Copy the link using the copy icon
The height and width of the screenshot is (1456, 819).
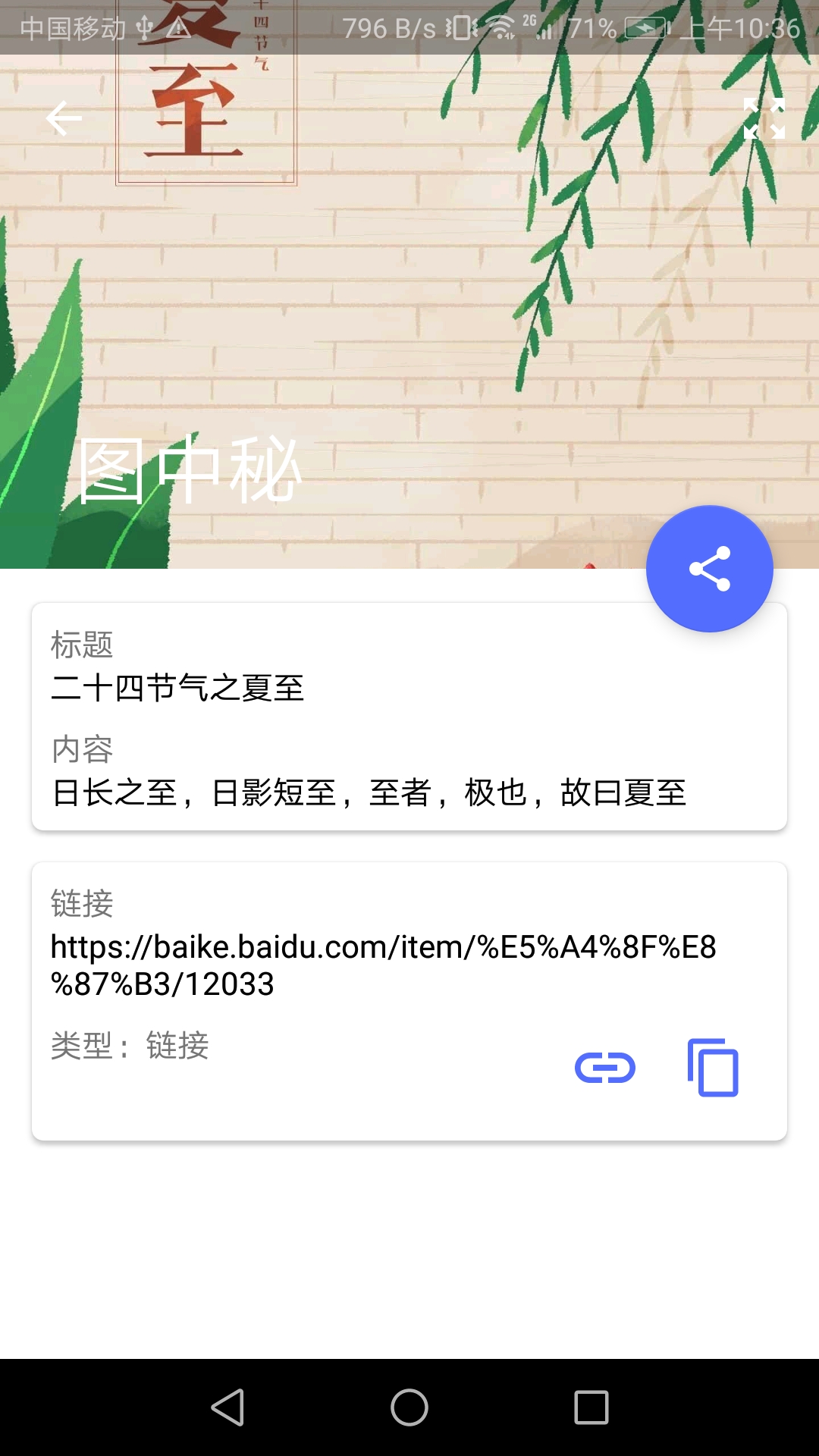click(x=713, y=1066)
